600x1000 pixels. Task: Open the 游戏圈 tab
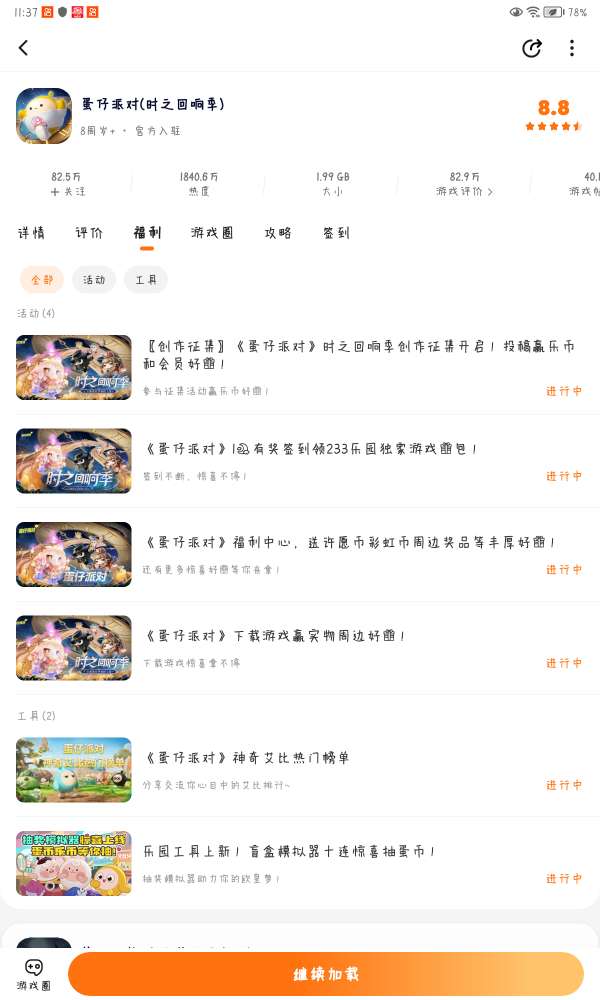212,233
